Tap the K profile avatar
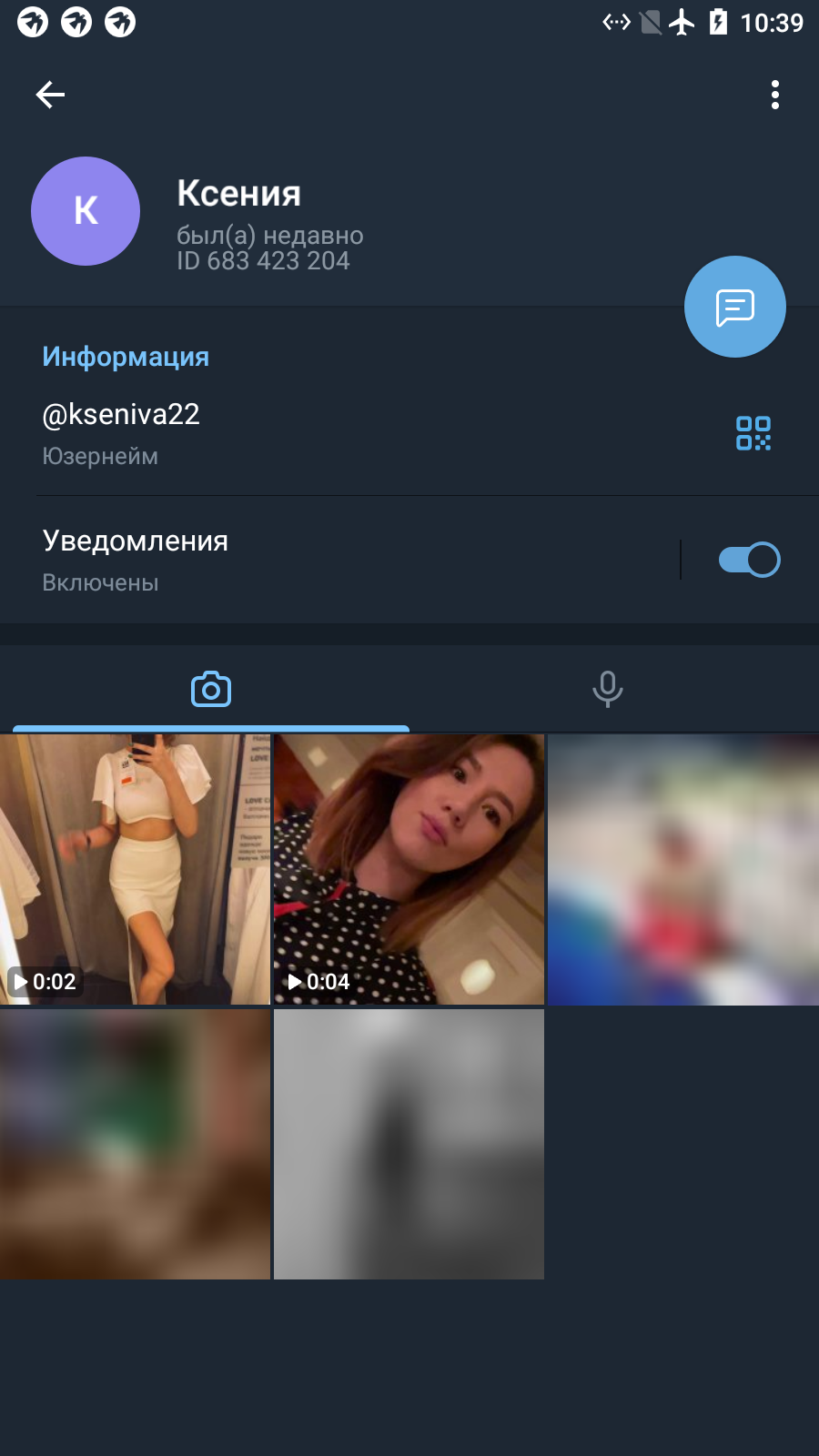This screenshot has height=1456, width=819. [86, 211]
